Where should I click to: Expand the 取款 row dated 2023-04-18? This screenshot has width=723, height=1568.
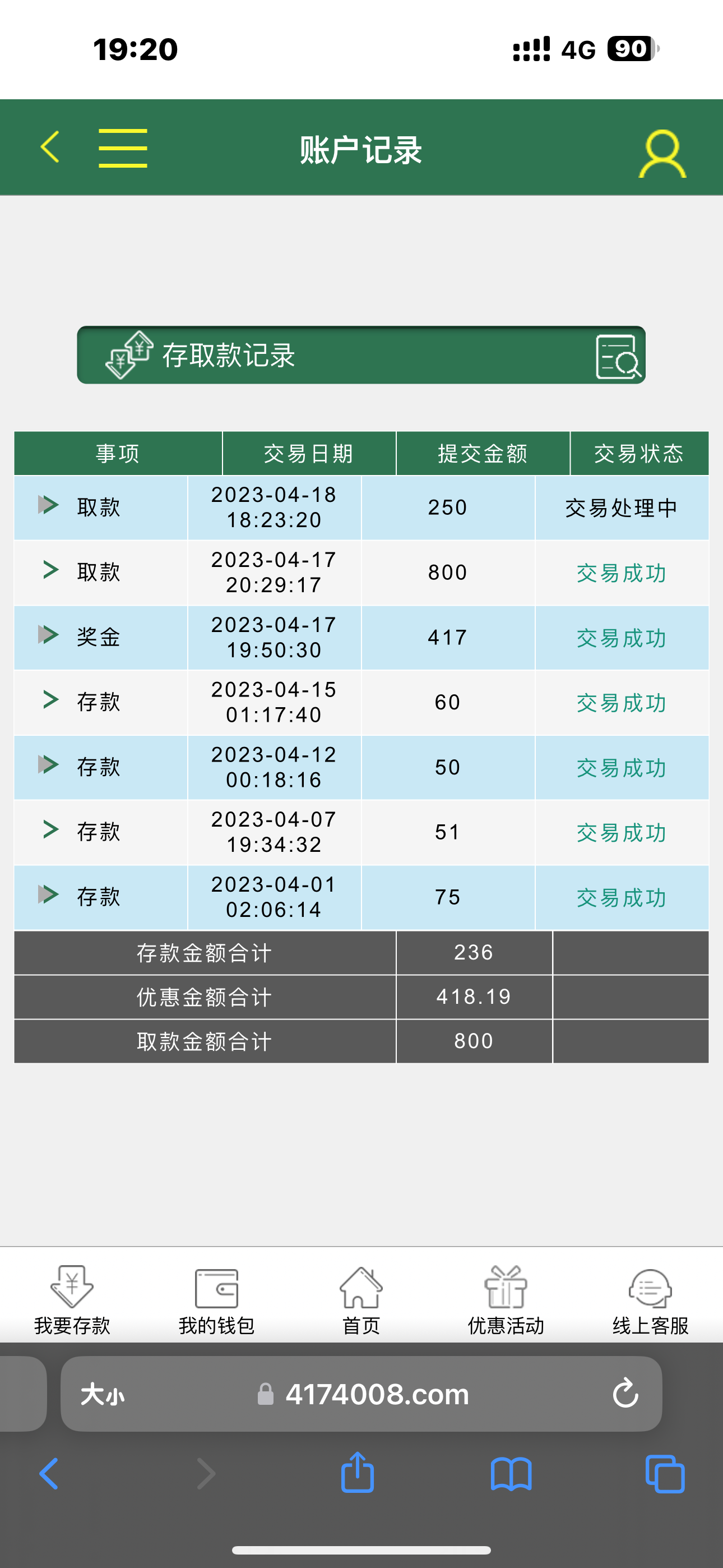point(49,505)
